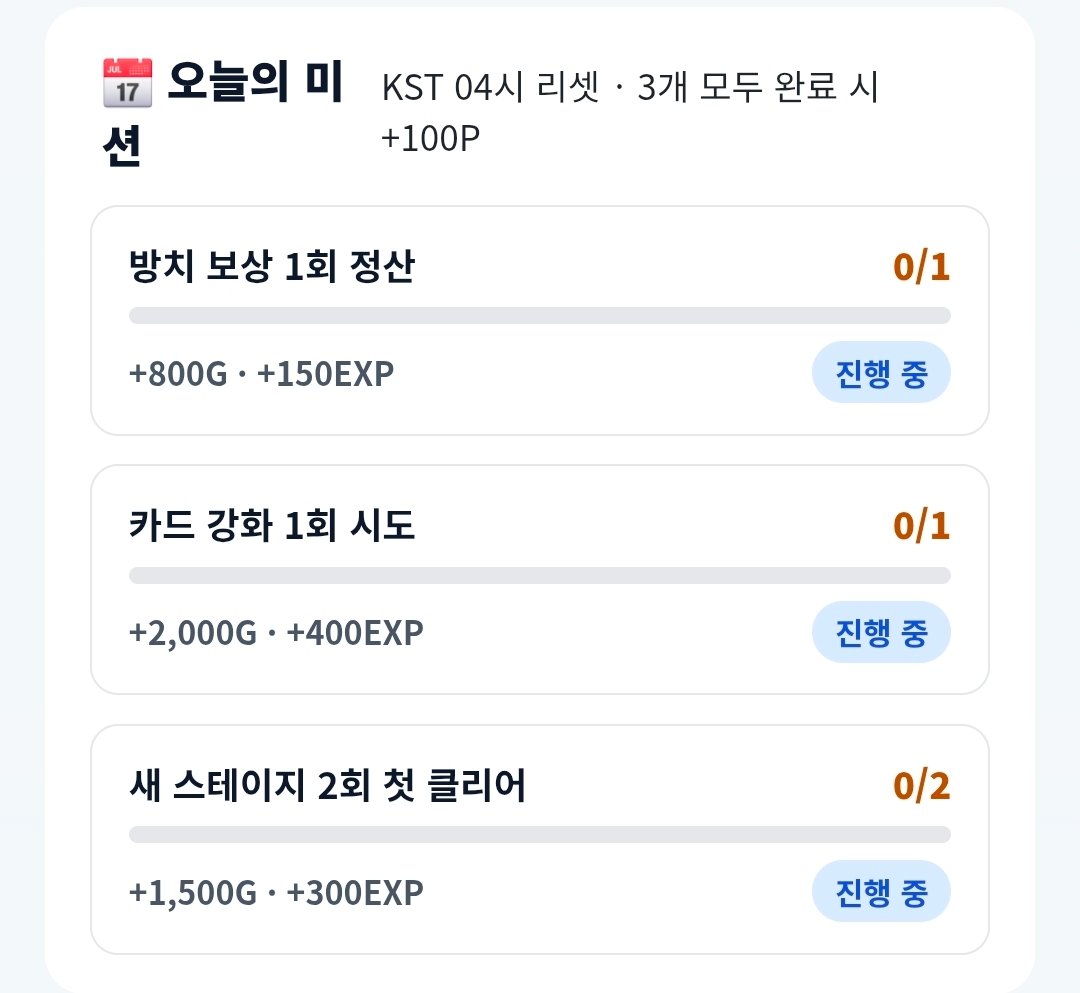
Task: Tap 진행 중 on 카드 강화 1회 시도 mission
Action: coord(881,632)
